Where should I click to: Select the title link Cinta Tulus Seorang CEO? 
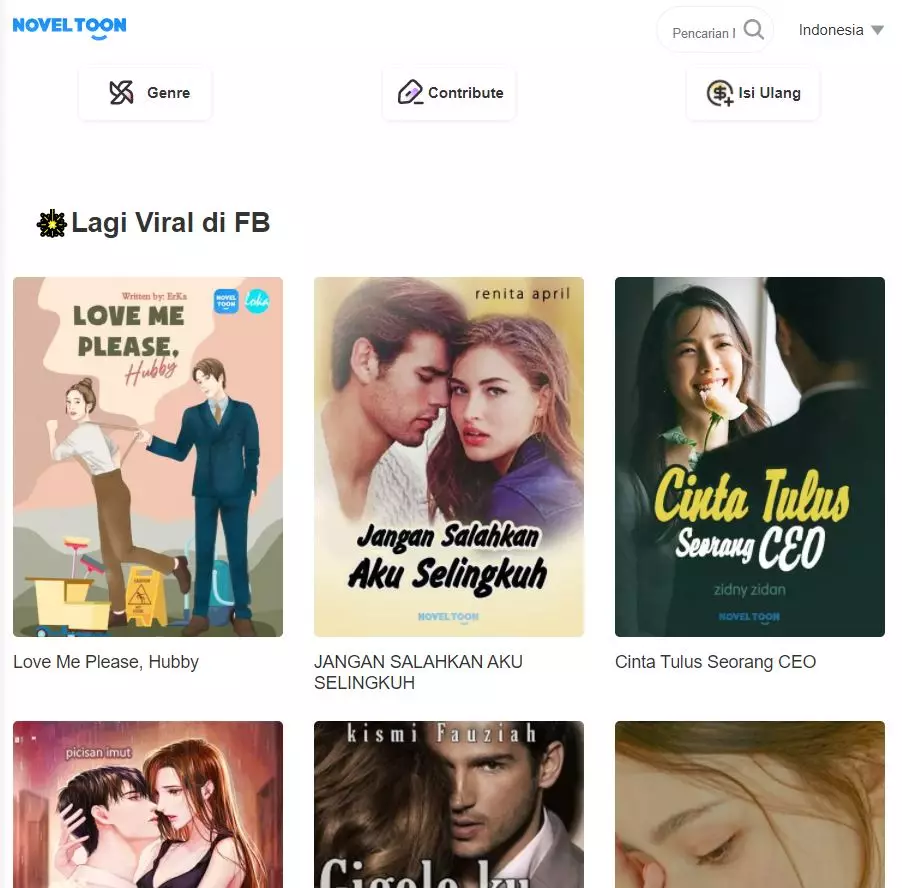pyautogui.click(x=715, y=662)
